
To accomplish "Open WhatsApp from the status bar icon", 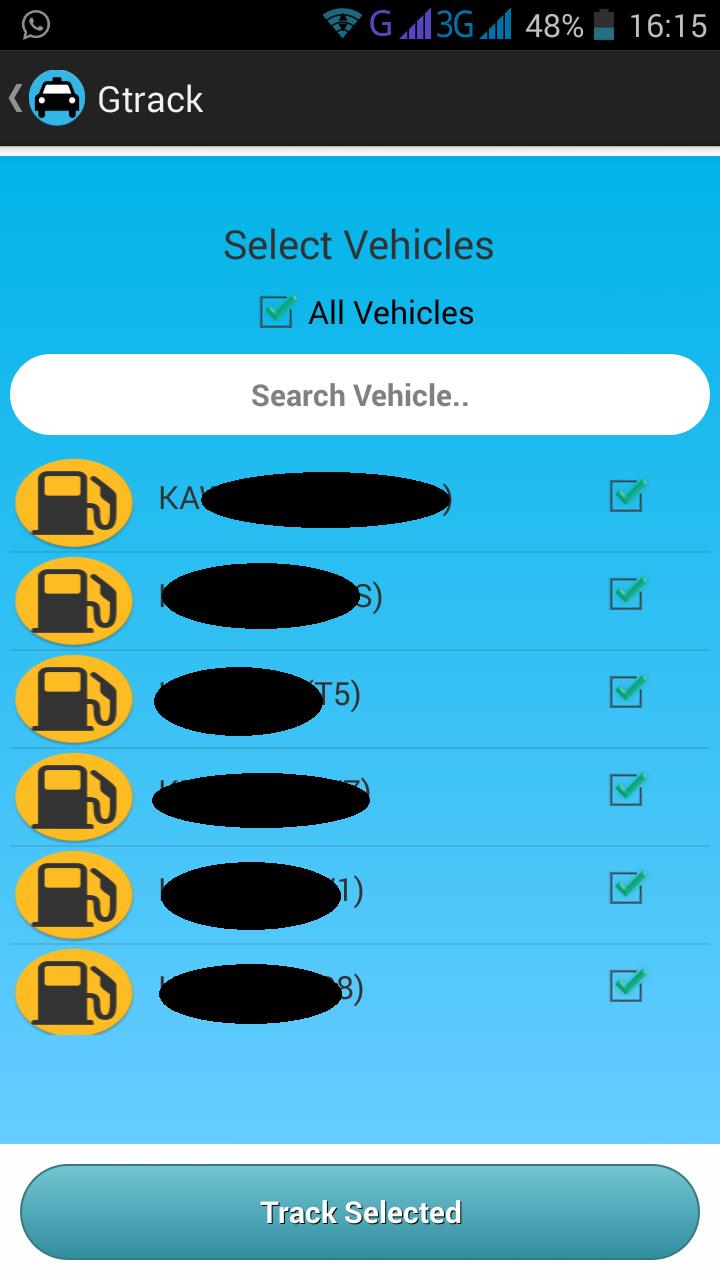I will click(36, 24).
